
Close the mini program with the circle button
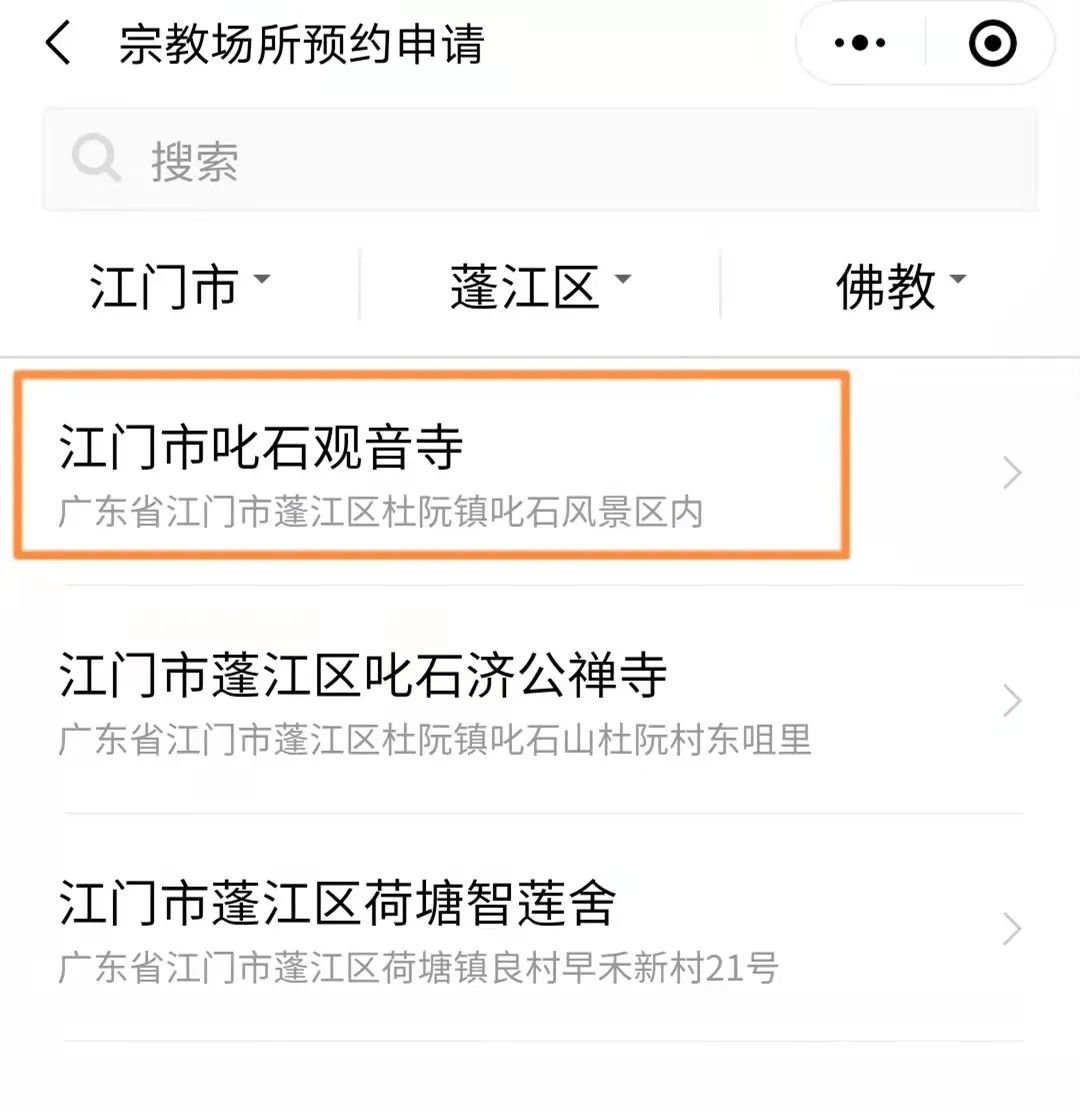click(x=992, y=44)
